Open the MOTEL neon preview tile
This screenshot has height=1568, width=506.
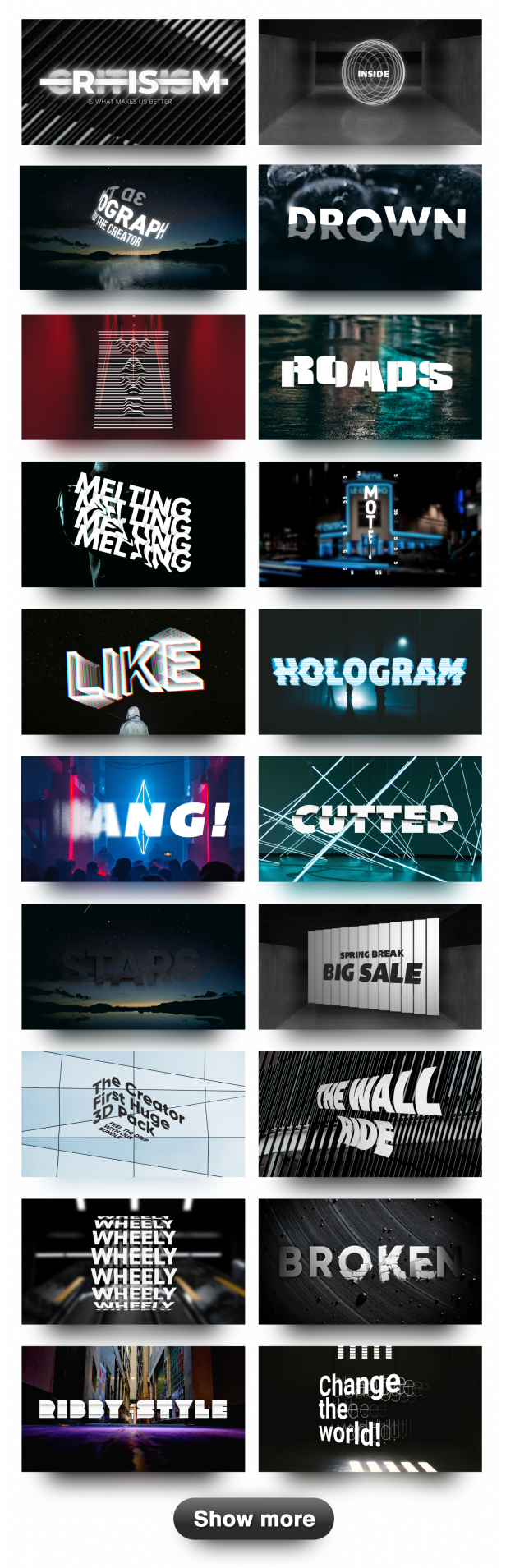pos(370,524)
